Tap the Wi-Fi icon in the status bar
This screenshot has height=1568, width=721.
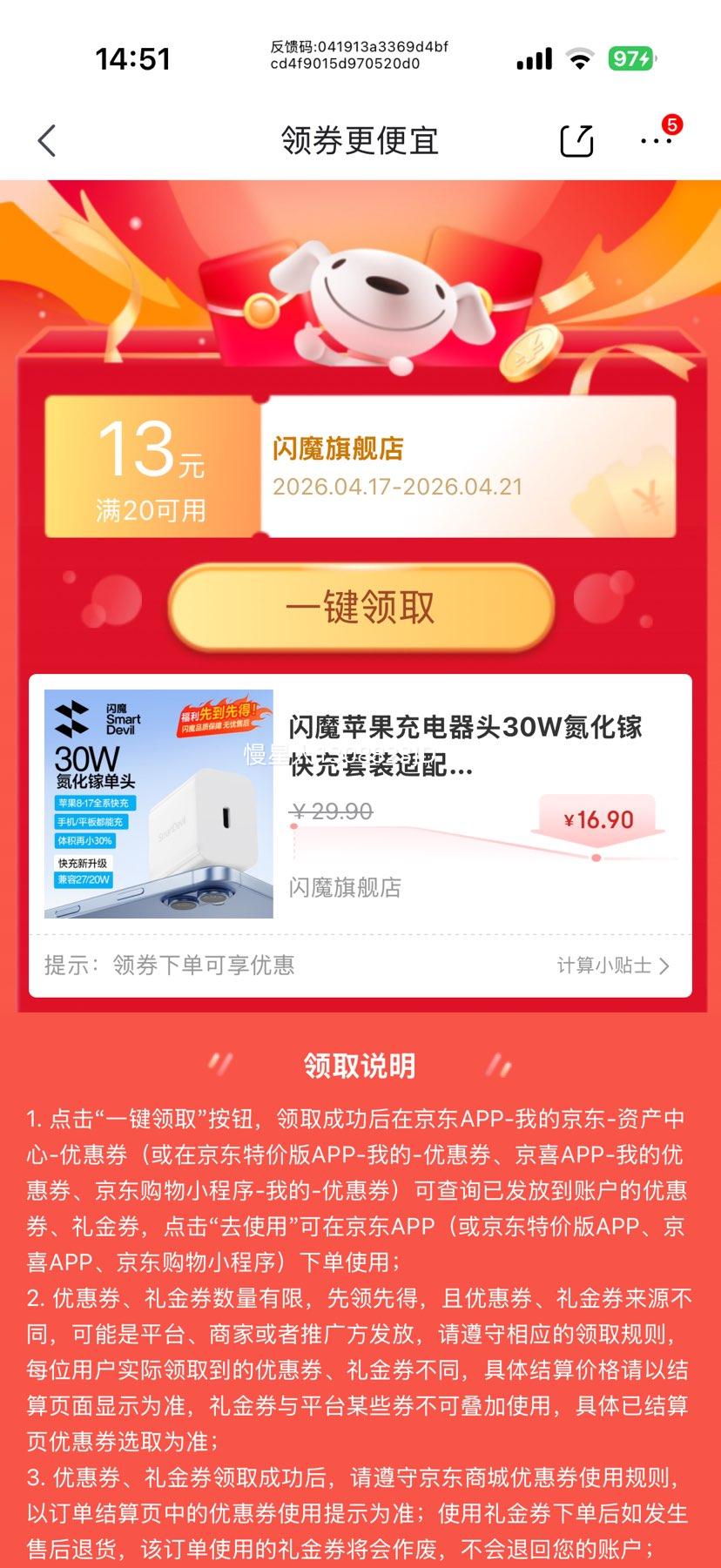581,57
